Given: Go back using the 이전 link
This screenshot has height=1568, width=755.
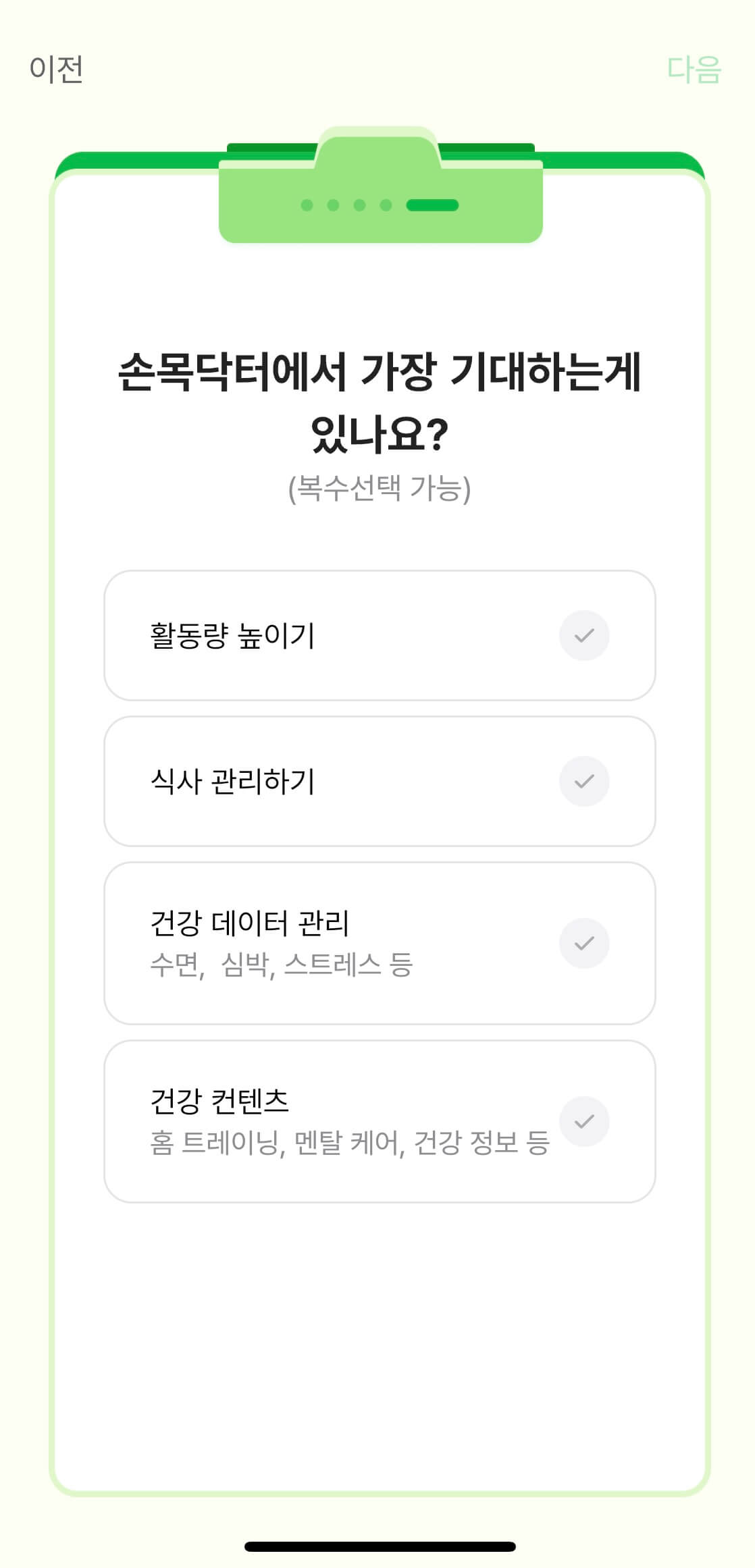Looking at the screenshot, I should coord(56,67).
